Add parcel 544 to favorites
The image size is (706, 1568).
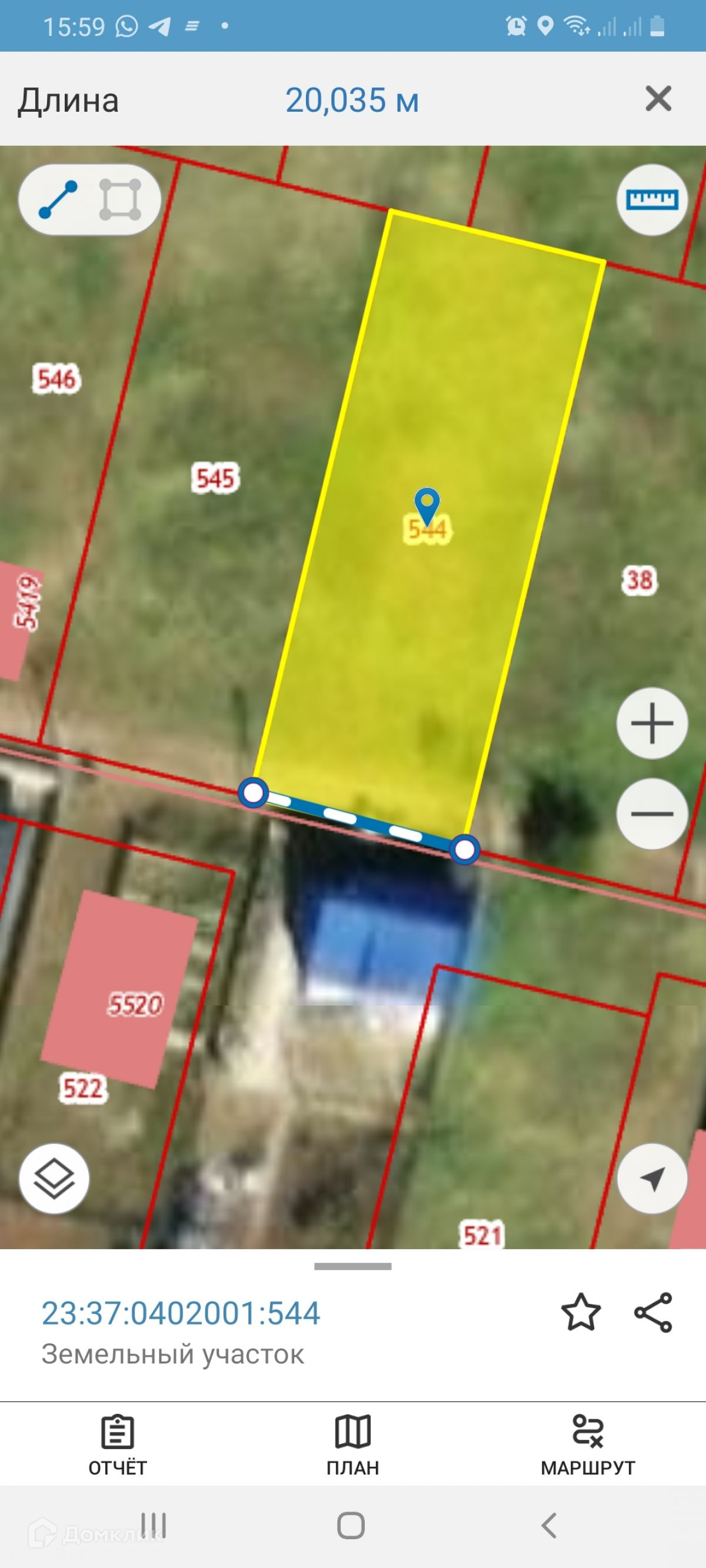coord(581,1312)
